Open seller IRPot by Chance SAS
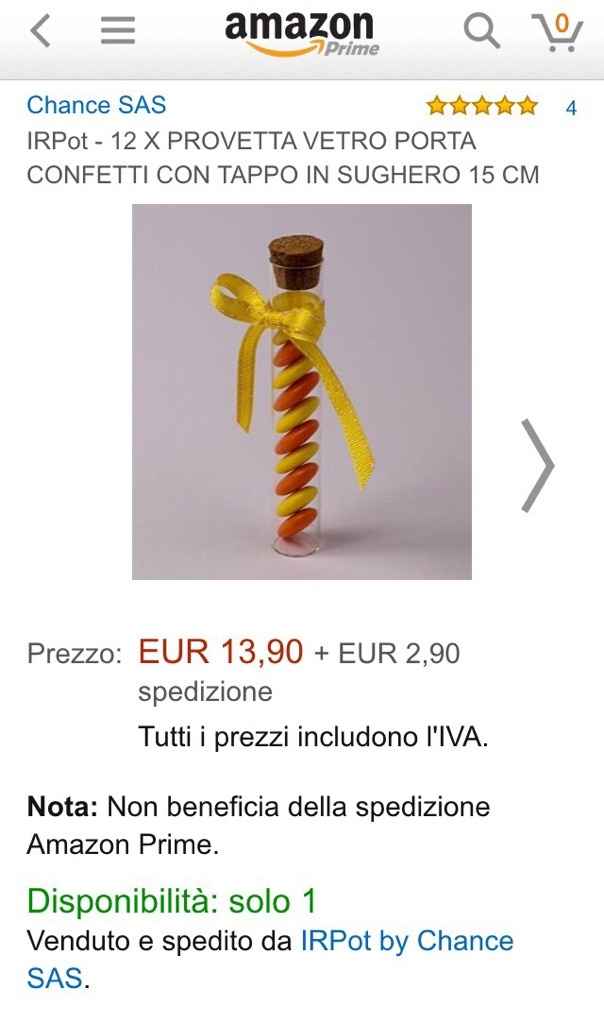Screen dimensions: 604x1024 click(407, 942)
